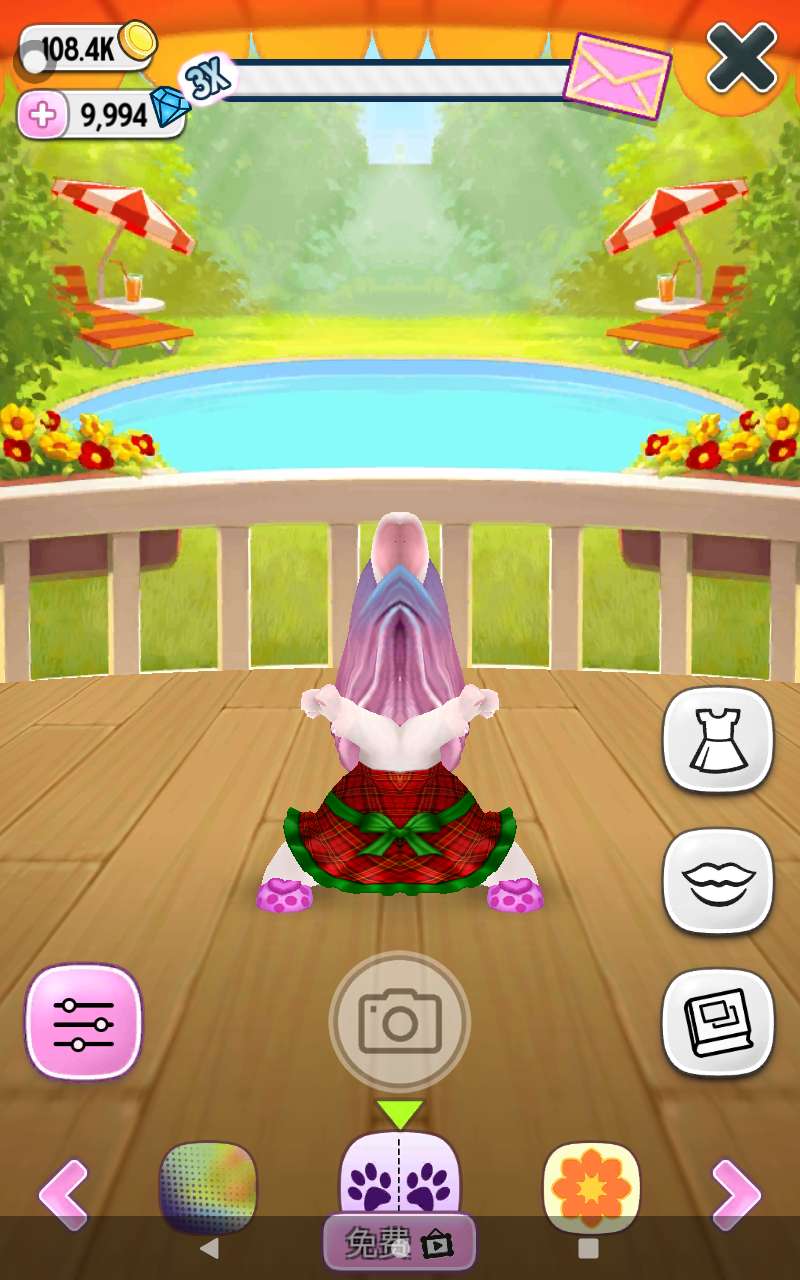Close the dress-up screen with X
The height and width of the screenshot is (1280, 800).
click(741, 58)
